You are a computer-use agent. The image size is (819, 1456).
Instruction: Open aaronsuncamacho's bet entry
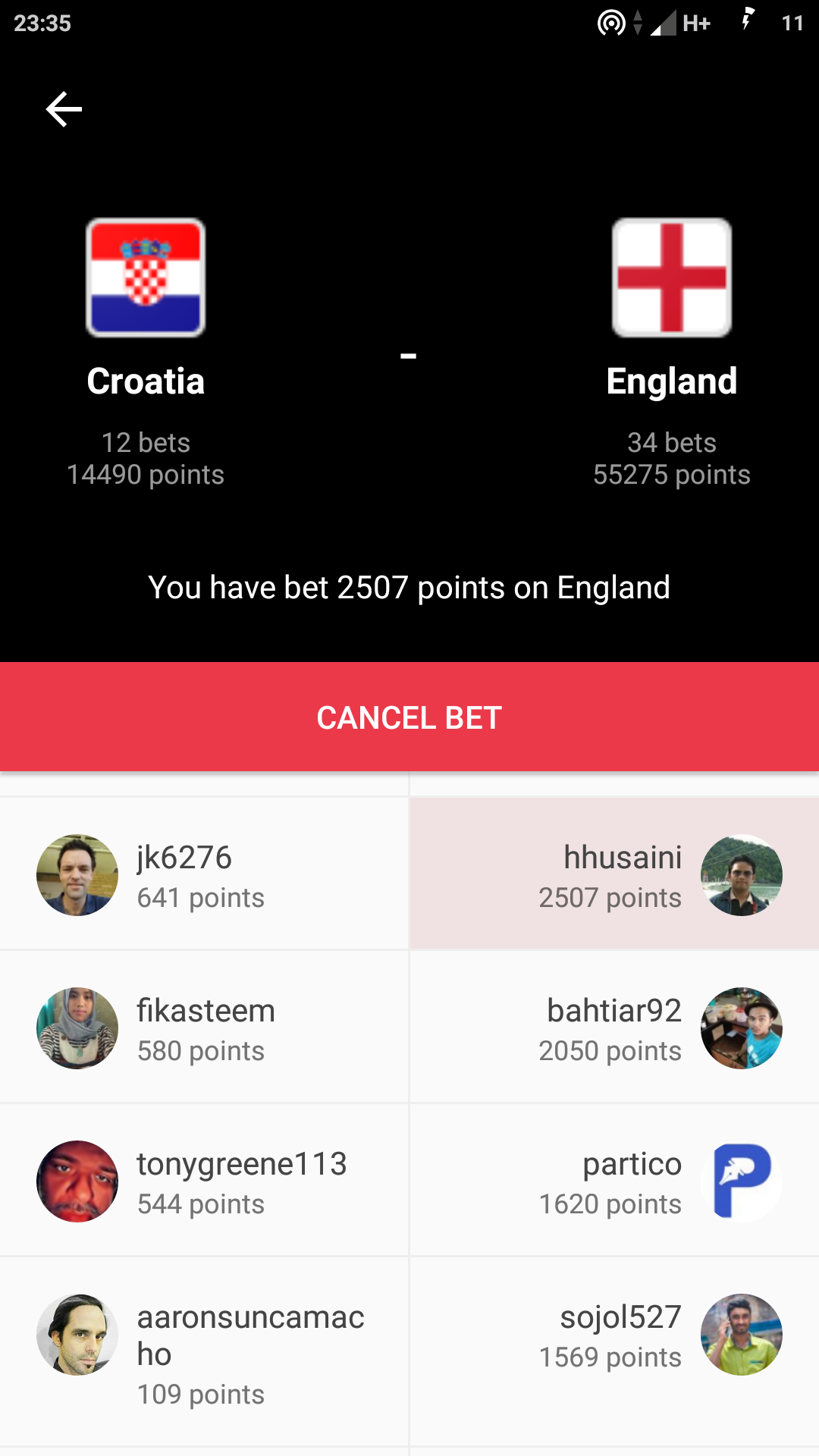pos(203,1352)
